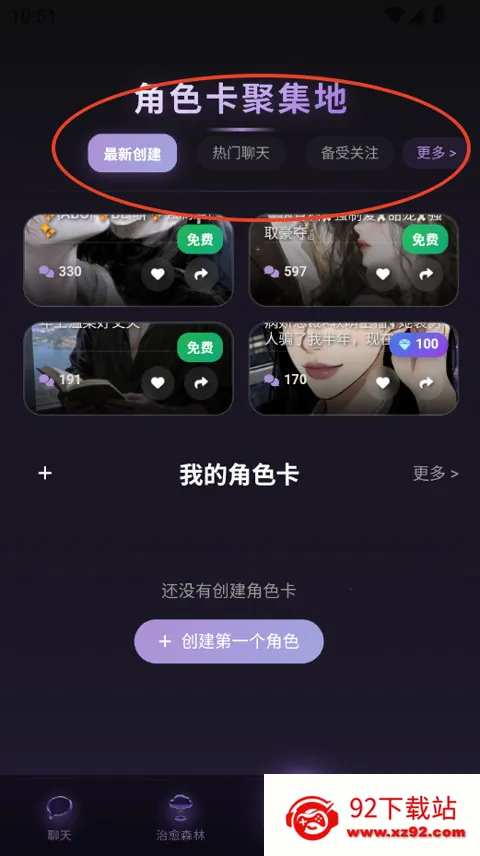Screen dimensions: 480x856
Task: Like the character card with 330 chats
Action: tap(158, 274)
